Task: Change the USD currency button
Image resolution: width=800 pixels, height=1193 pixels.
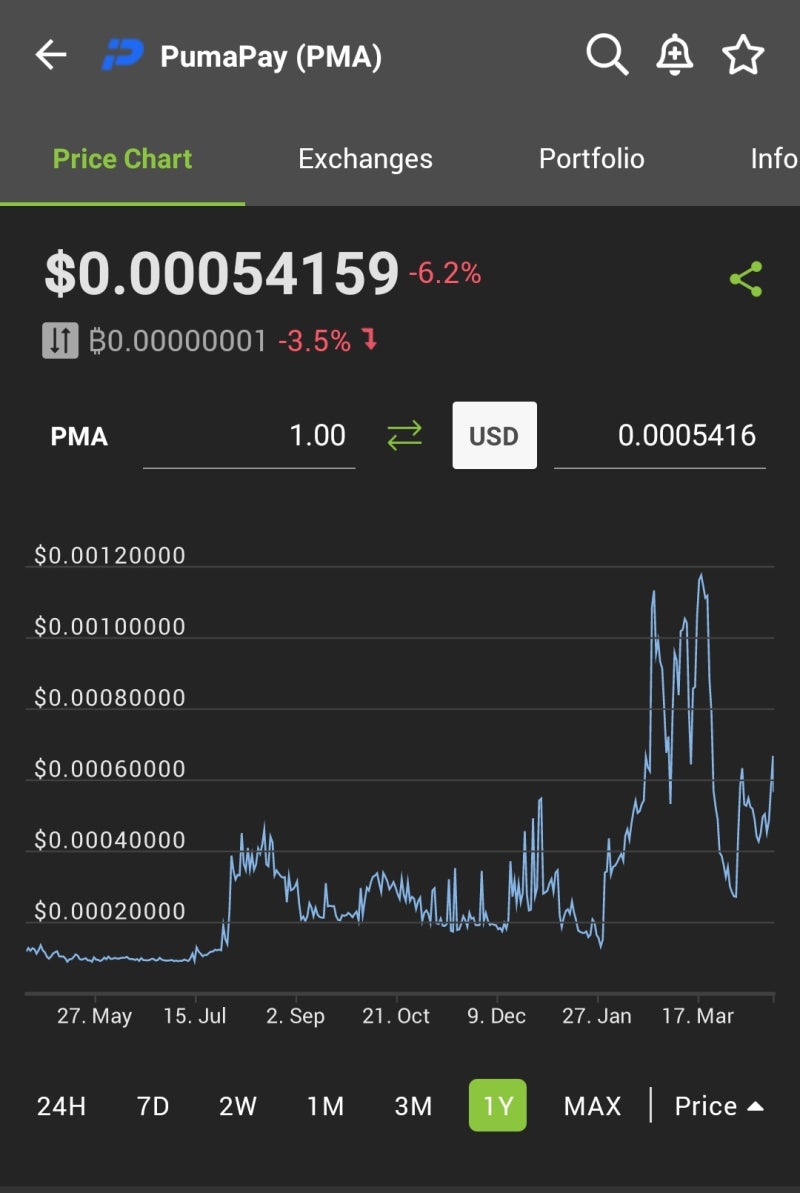Action: click(x=494, y=436)
